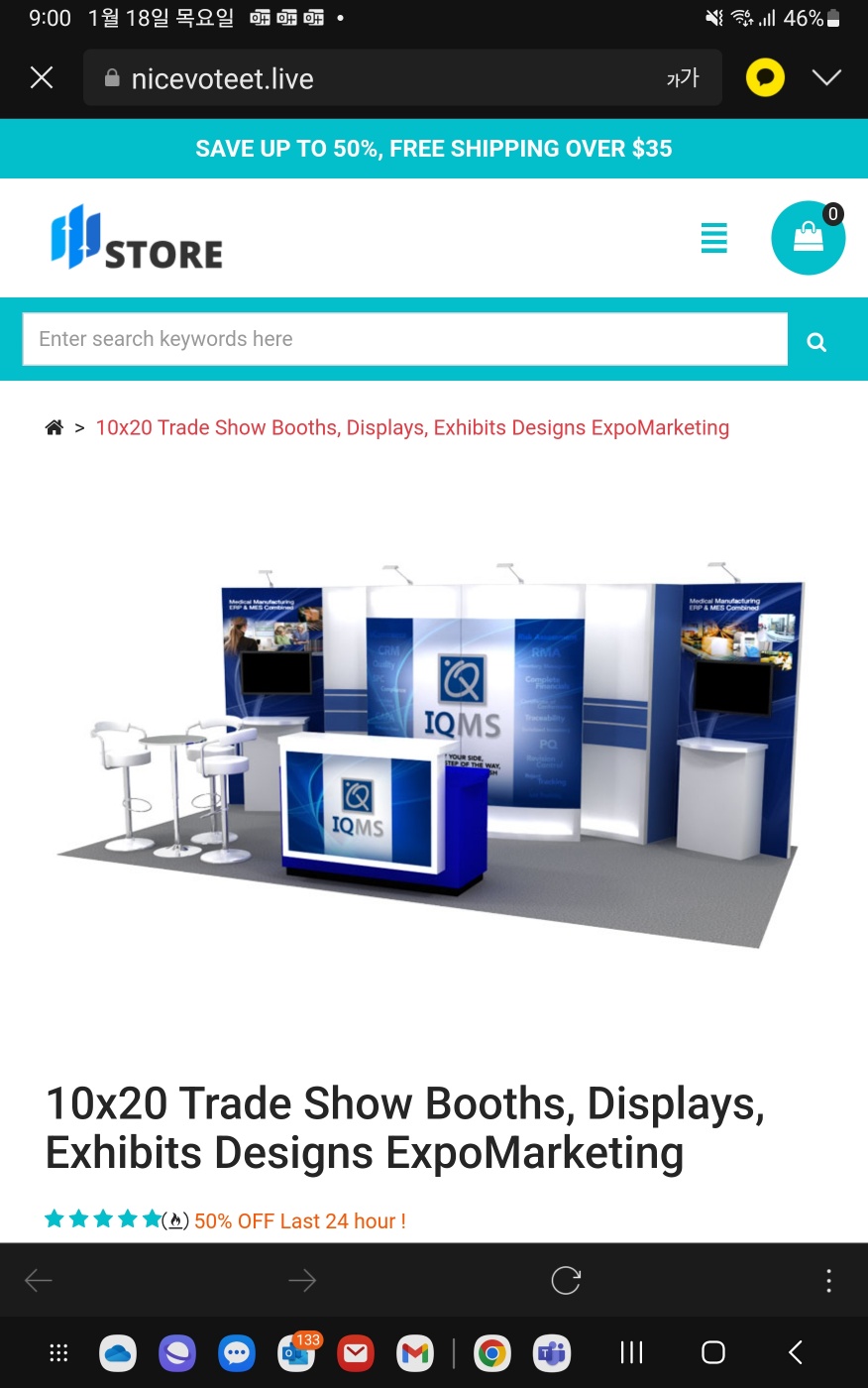
Task: Reload the current page
Action: 566,1280
